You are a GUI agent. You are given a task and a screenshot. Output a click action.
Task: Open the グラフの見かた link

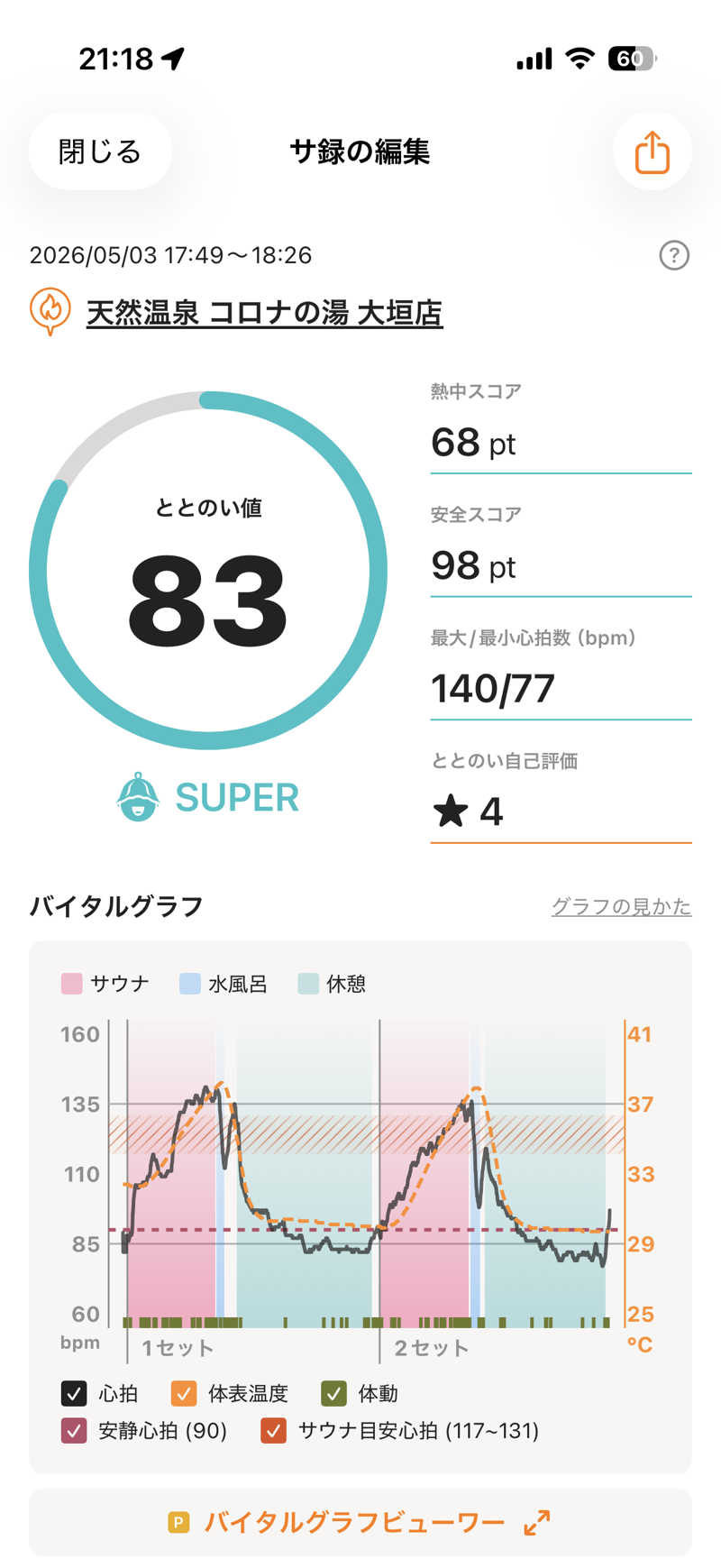pyautogui.click(x=621, y=906)
